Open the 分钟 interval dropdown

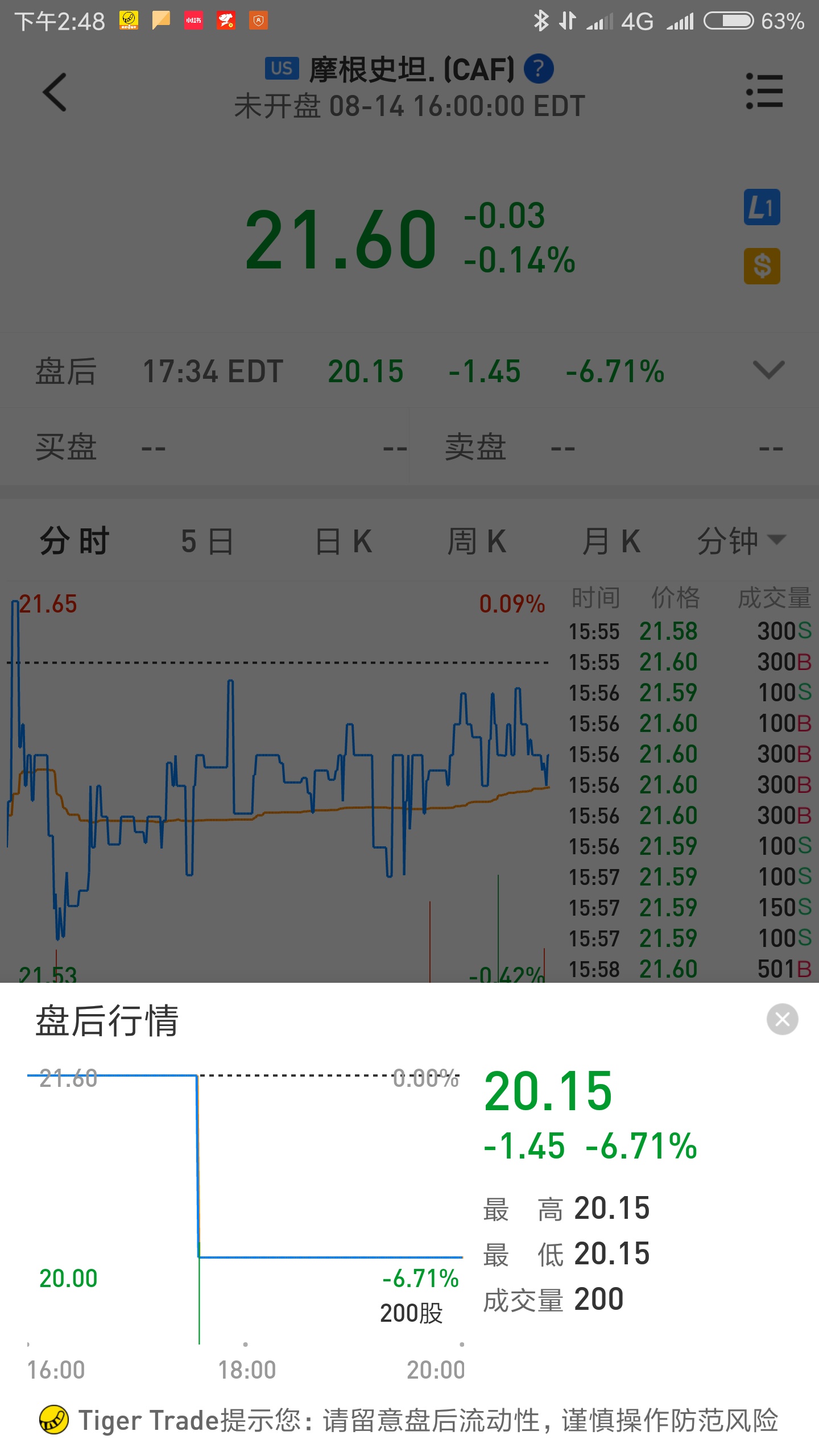pos(742,540)
